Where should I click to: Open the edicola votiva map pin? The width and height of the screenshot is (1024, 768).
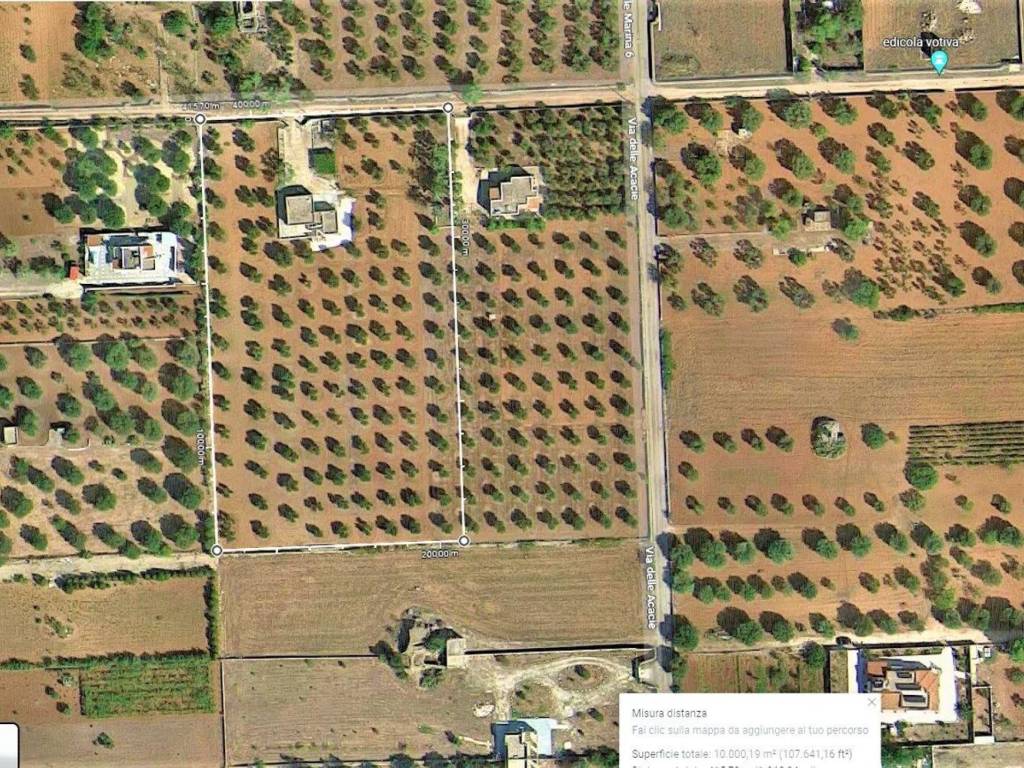pyautogui.click(x=938, y=61)
